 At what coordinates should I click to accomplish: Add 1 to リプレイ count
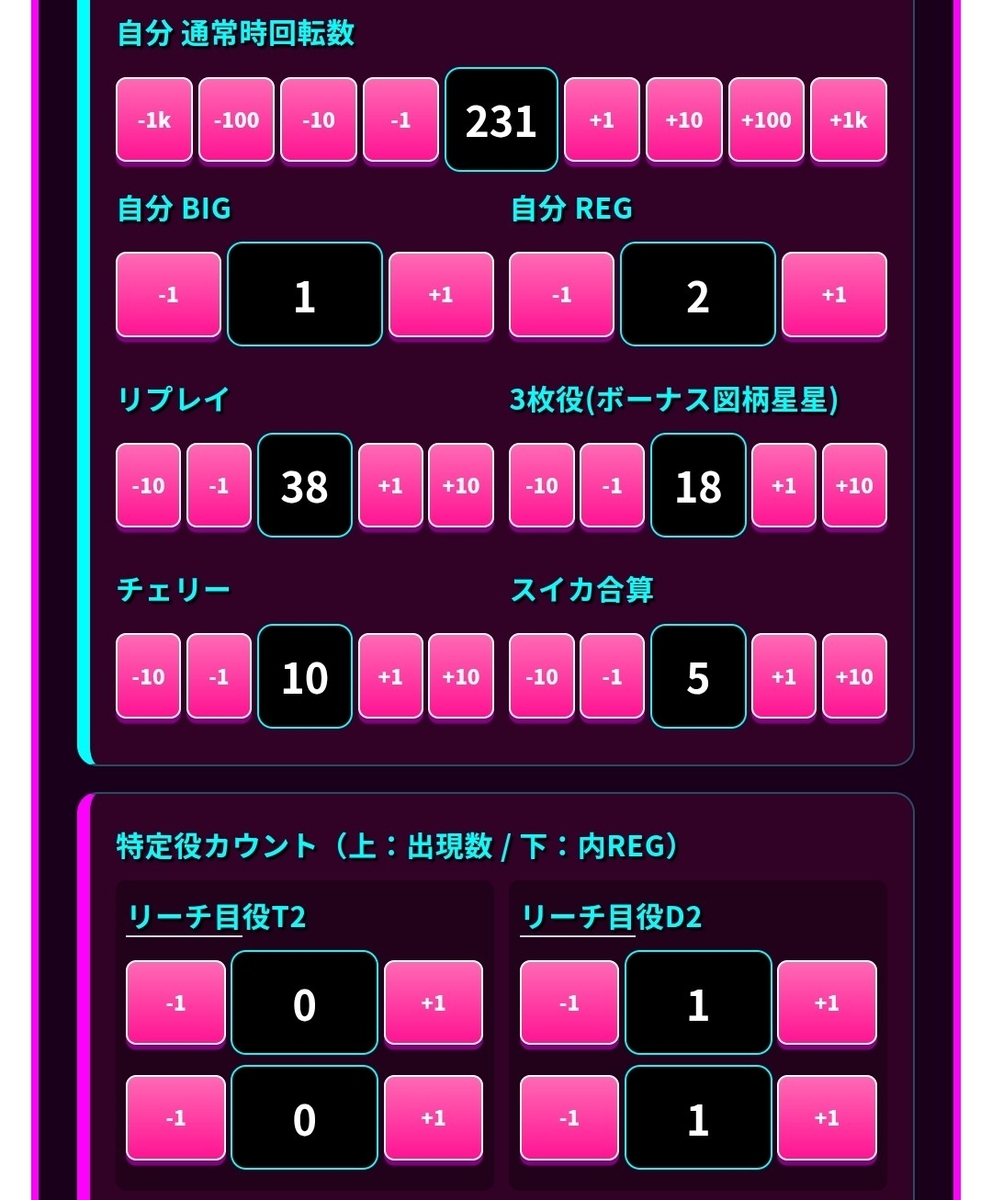point(390,486)
